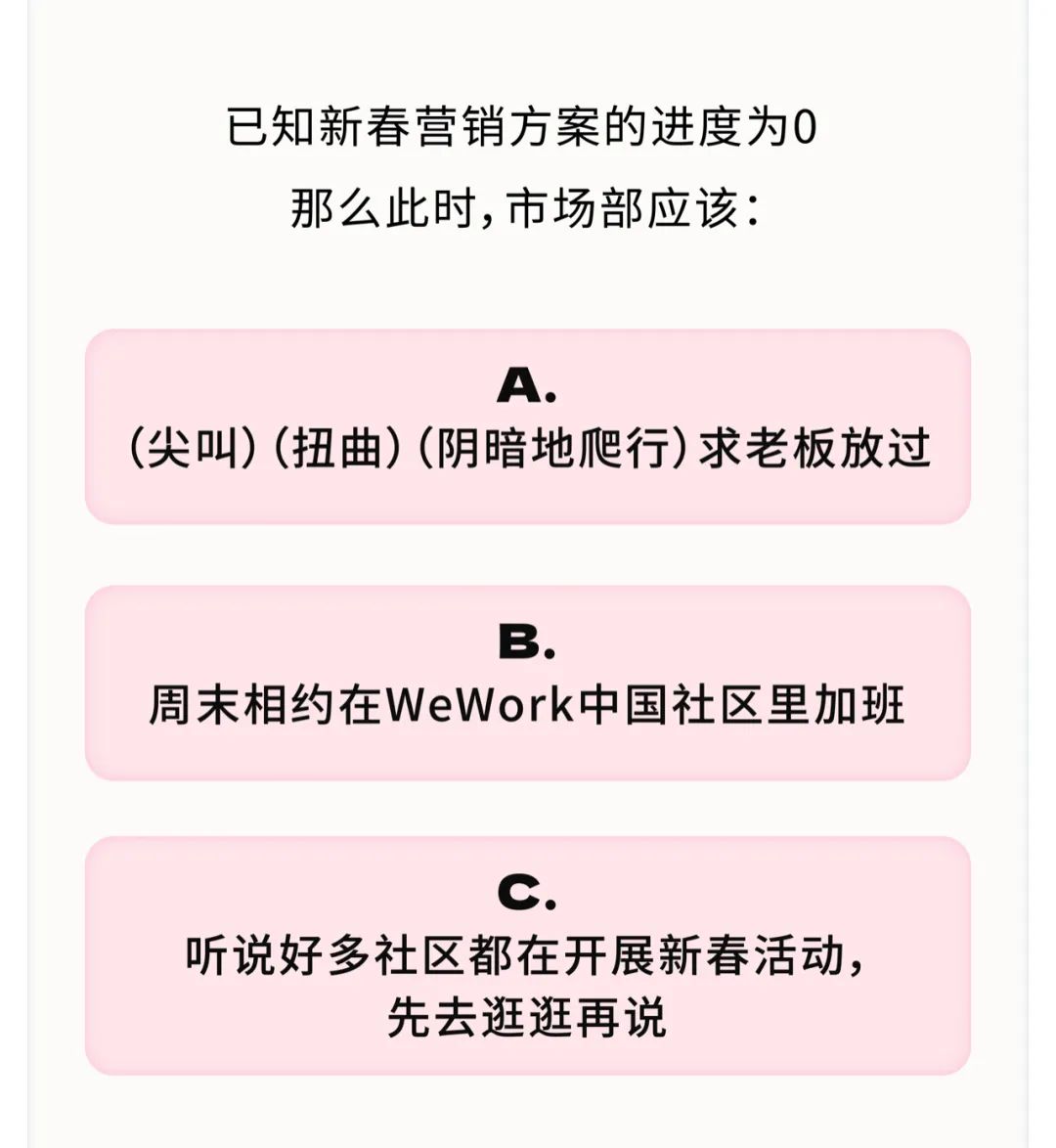Image resolution: width=1056 pixels, height=1148 pixels.
Task: Choose option B 周末相约在WeWork加班
Action: [528, 683]
